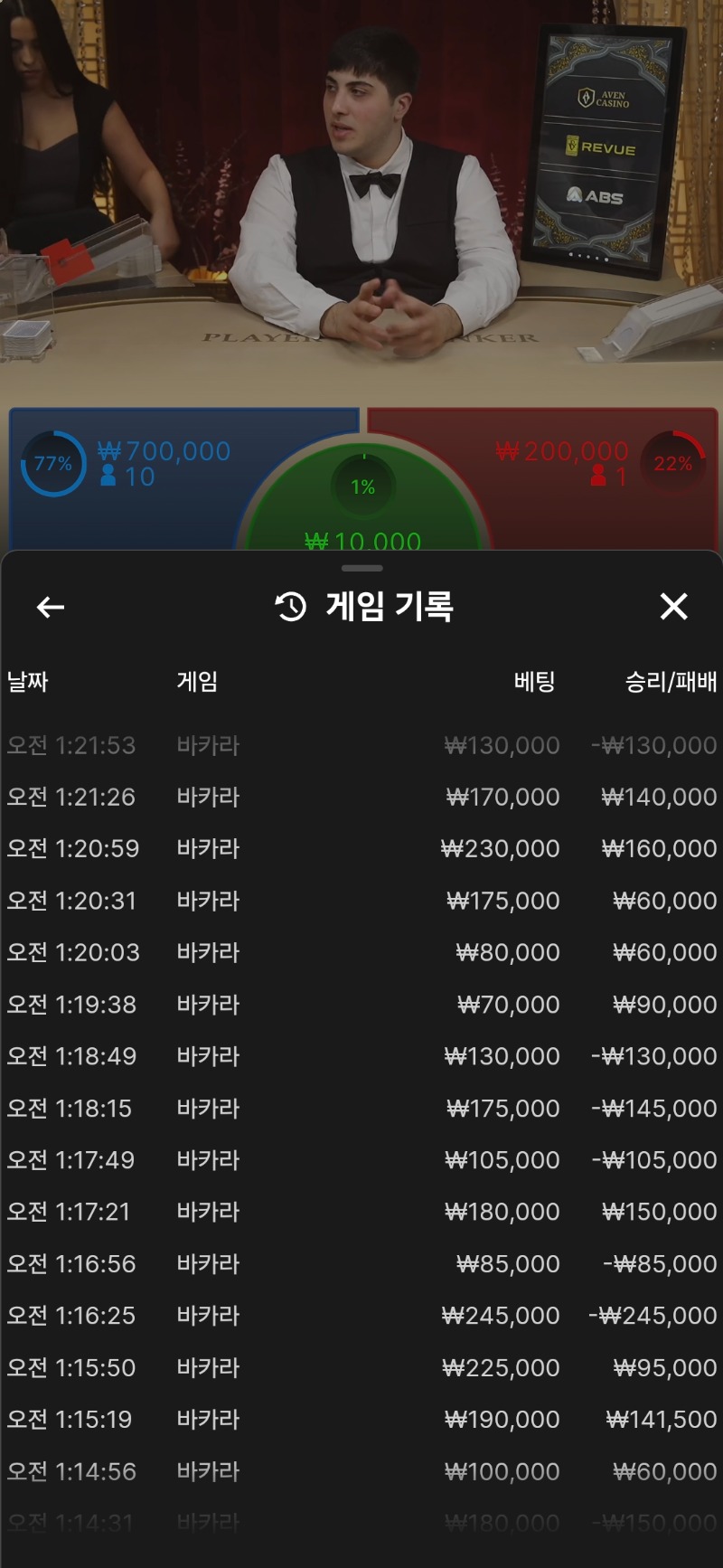
Task: Open the 오전 1:14:56 baccarat record
Action: pos(361,1471)
